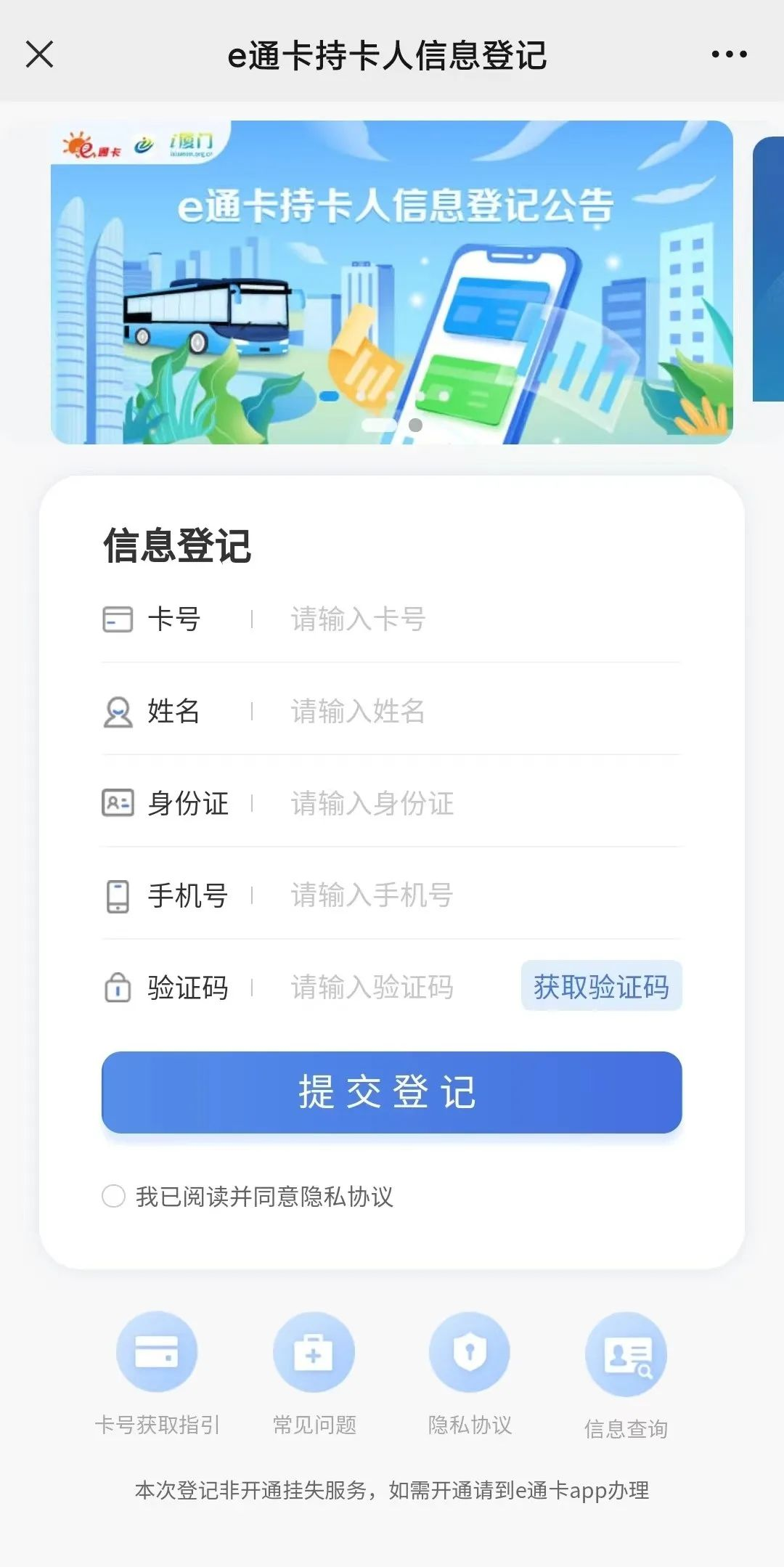Image resolution: width=784 pixels, height=1567 pixels.
Task: Open the three-dot overflow menu
Action: coord(729,54)
